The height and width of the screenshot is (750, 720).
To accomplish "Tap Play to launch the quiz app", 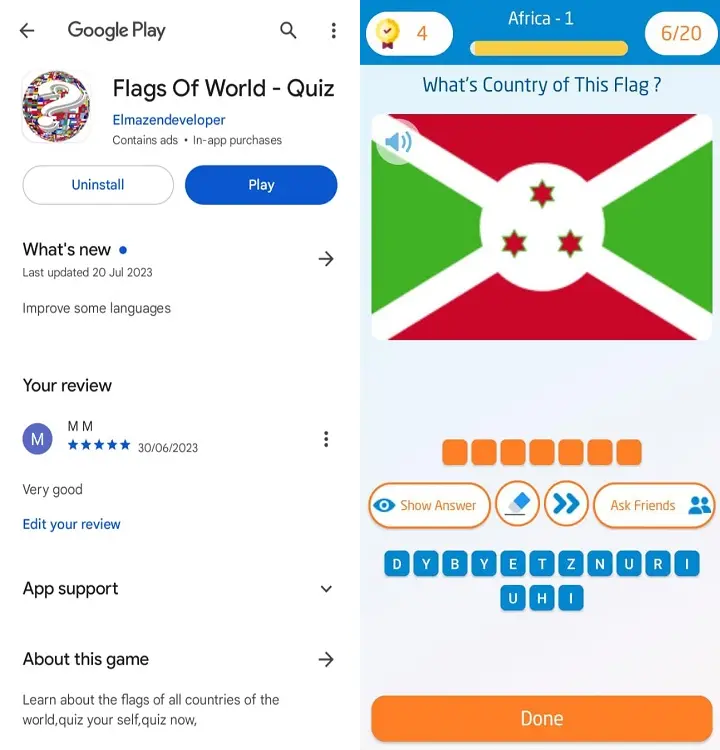I will pos(261,185).
